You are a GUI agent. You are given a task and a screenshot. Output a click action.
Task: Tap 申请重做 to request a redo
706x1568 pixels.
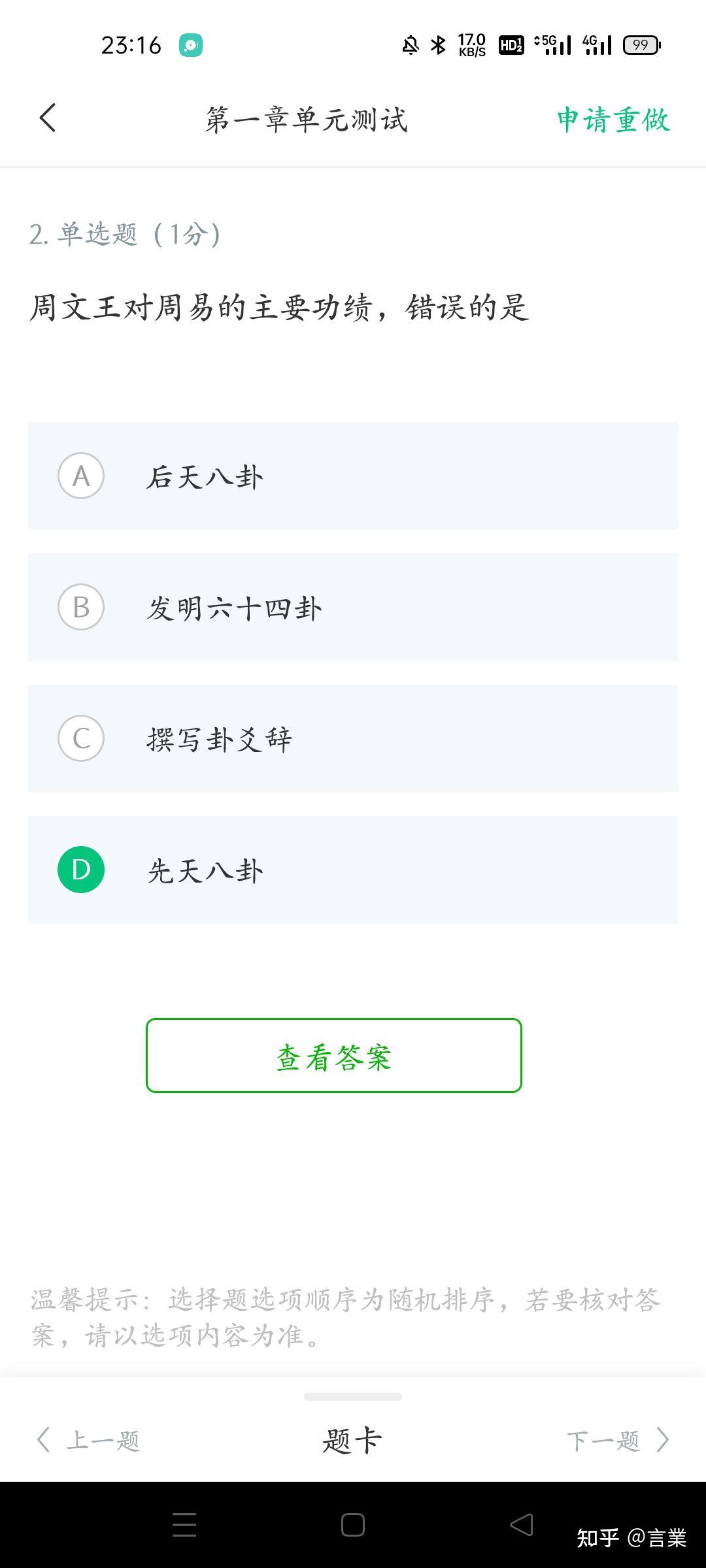[613, 120]
